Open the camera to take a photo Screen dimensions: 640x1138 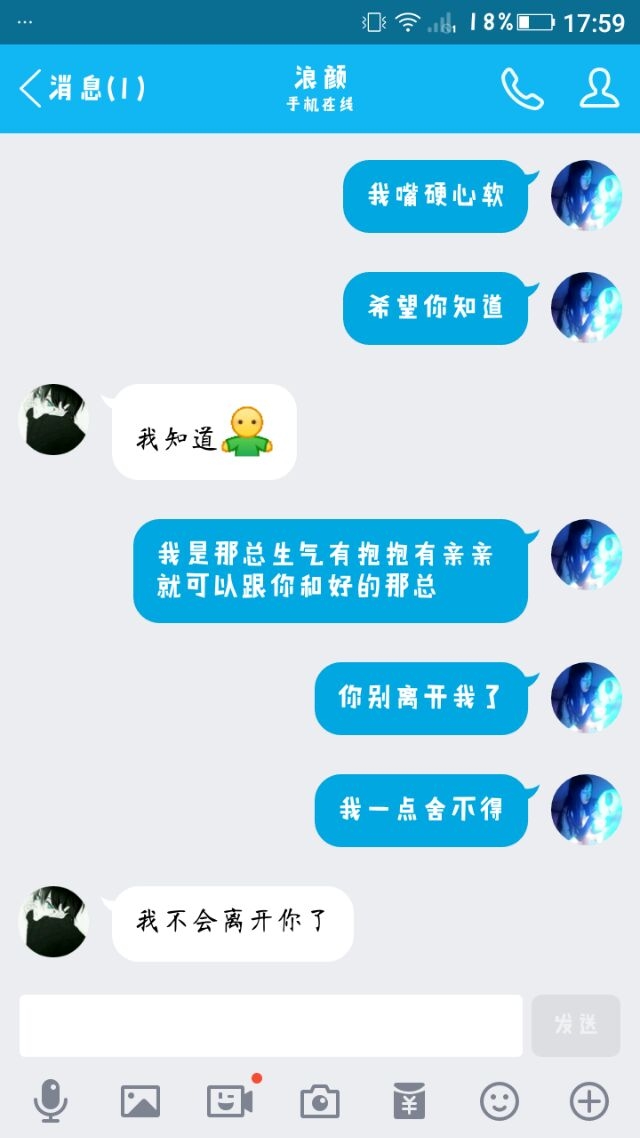point(320,1101)
